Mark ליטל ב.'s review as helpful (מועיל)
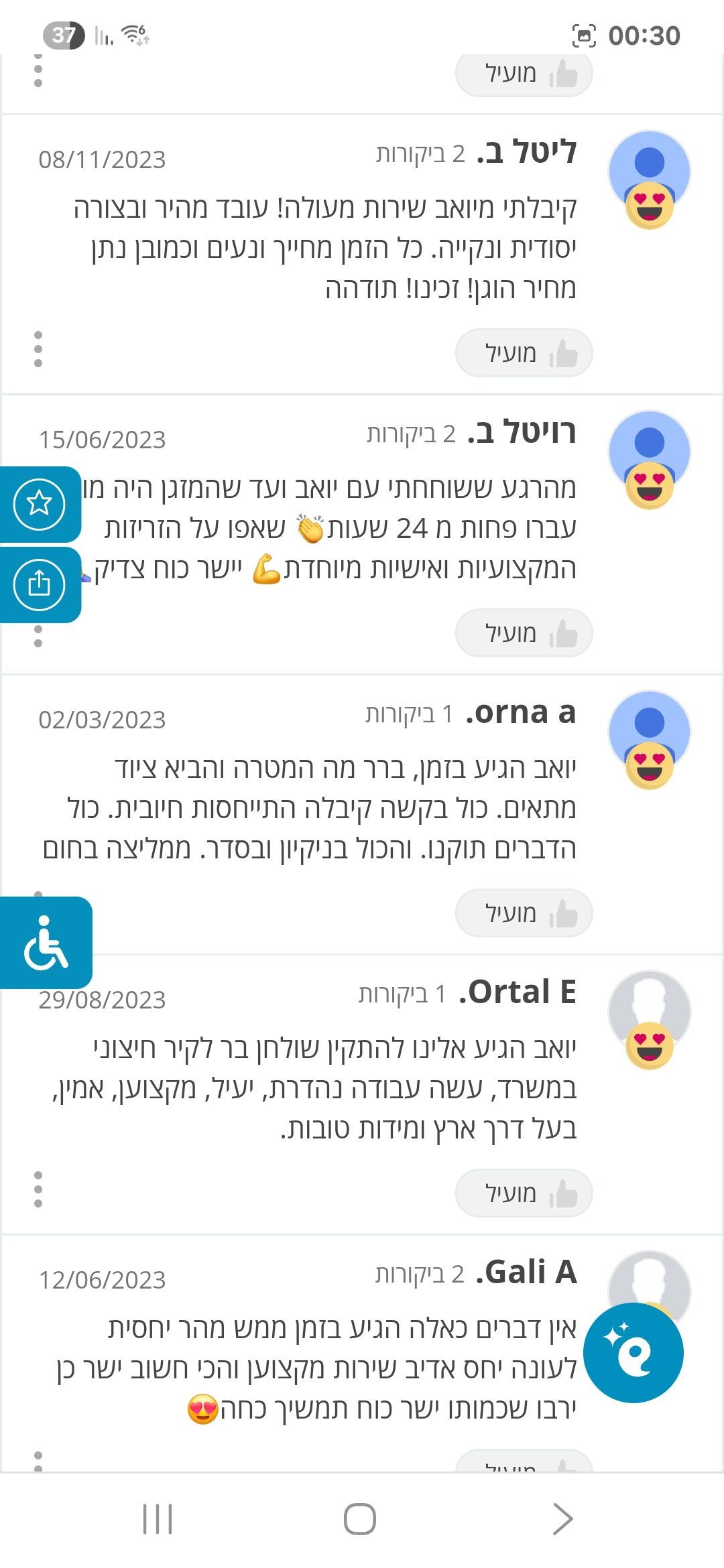This screenshot has width=724, height=1568. (524, 353)
